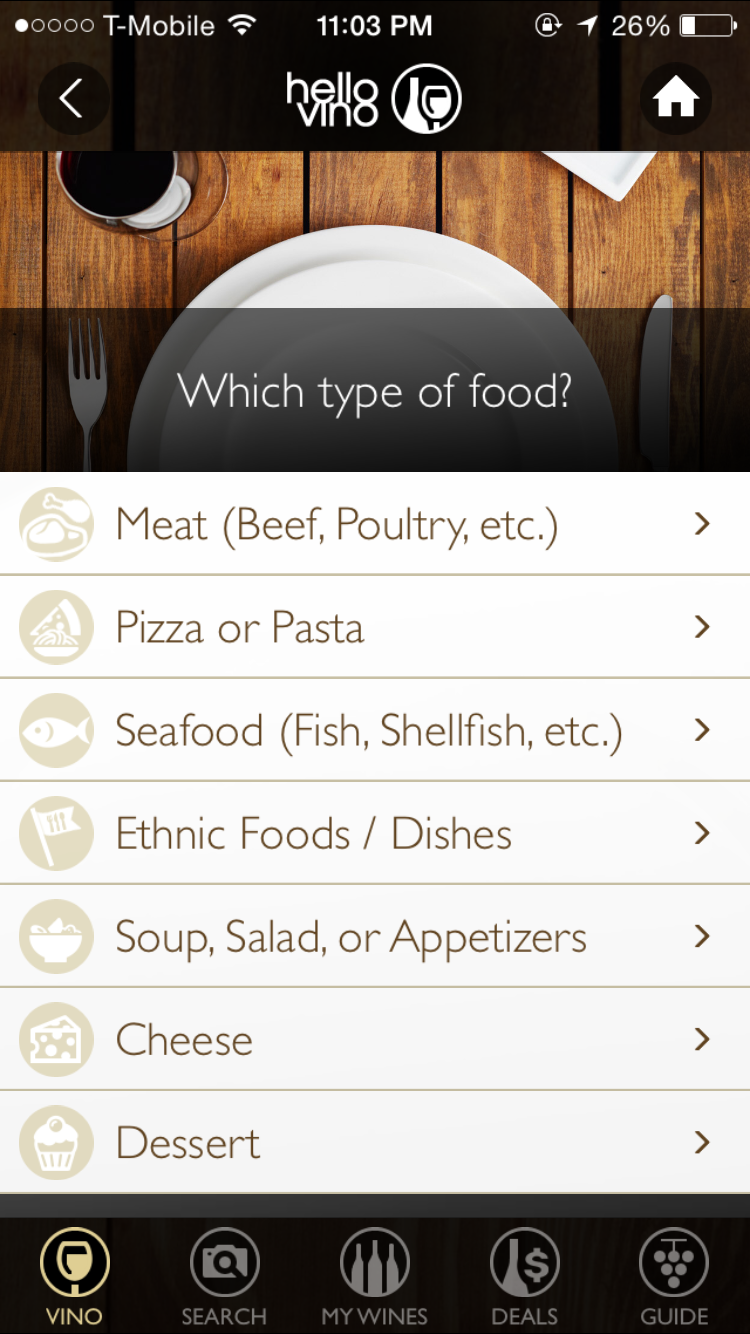Screen dimensions: 750x1334
Task: View the Deals tab
Action: [525, 1276]
